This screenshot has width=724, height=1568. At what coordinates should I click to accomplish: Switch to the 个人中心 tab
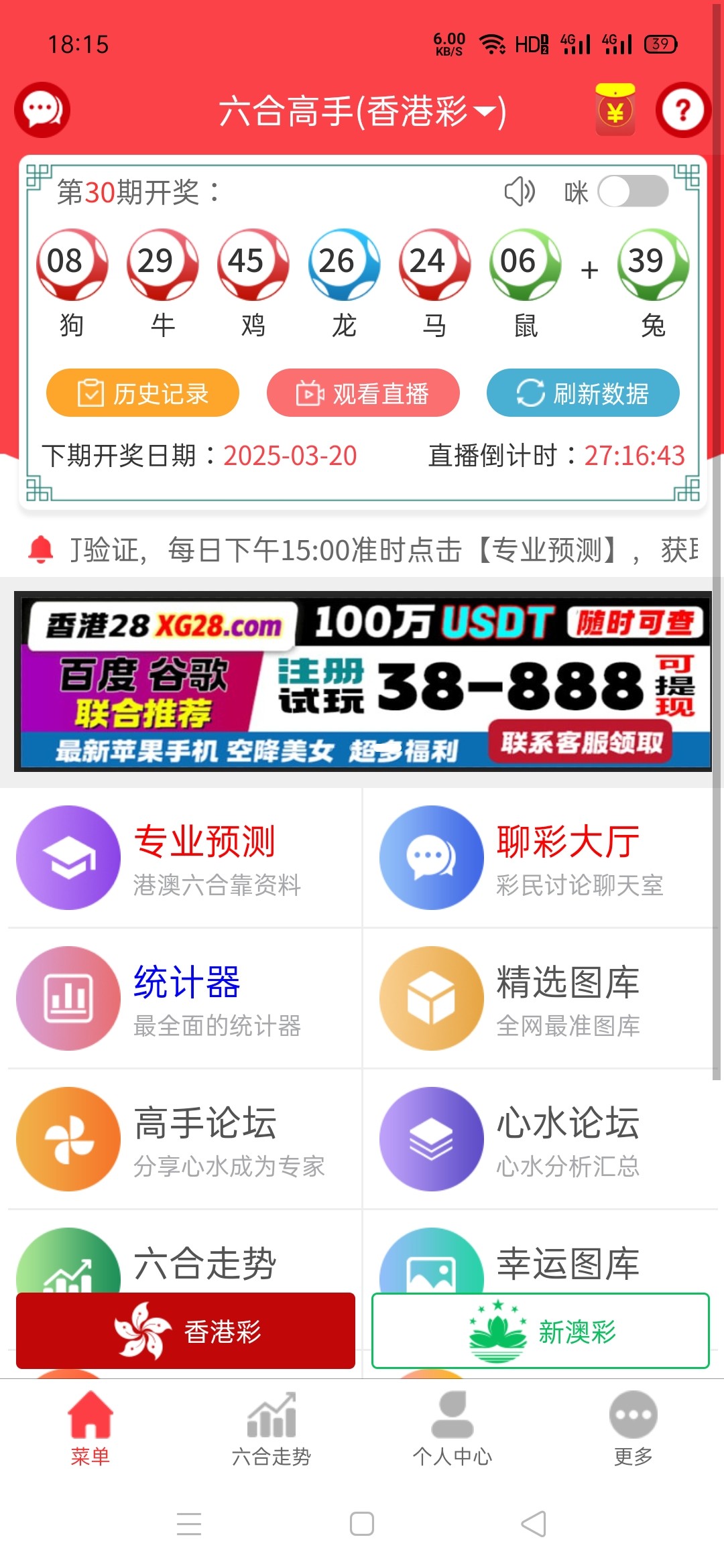coord(452,1429)
